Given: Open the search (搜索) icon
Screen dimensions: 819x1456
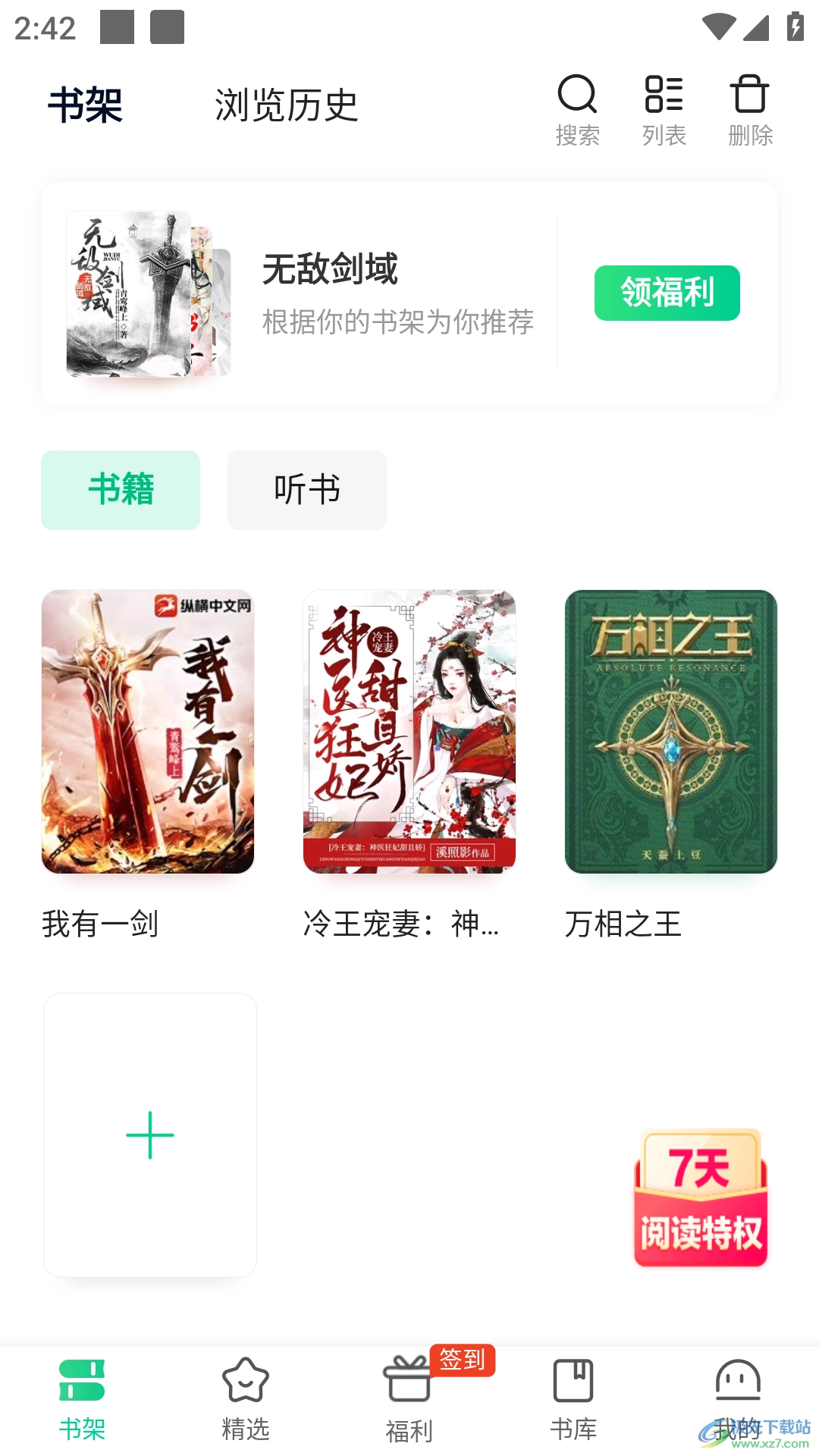Looking at the screenshot, I should (x=577, y=110).
